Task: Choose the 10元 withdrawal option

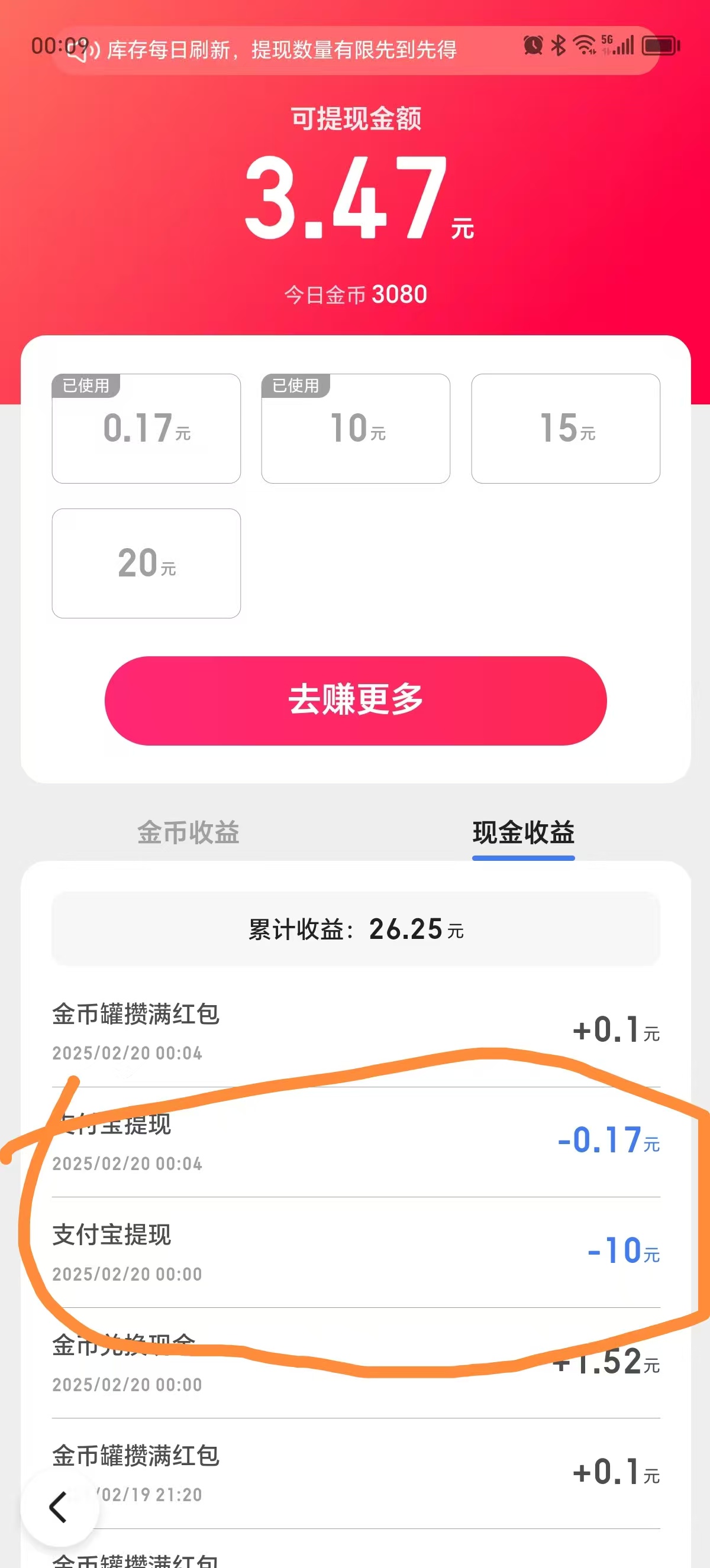Action: pyautogui.click(x=356, y=429)
